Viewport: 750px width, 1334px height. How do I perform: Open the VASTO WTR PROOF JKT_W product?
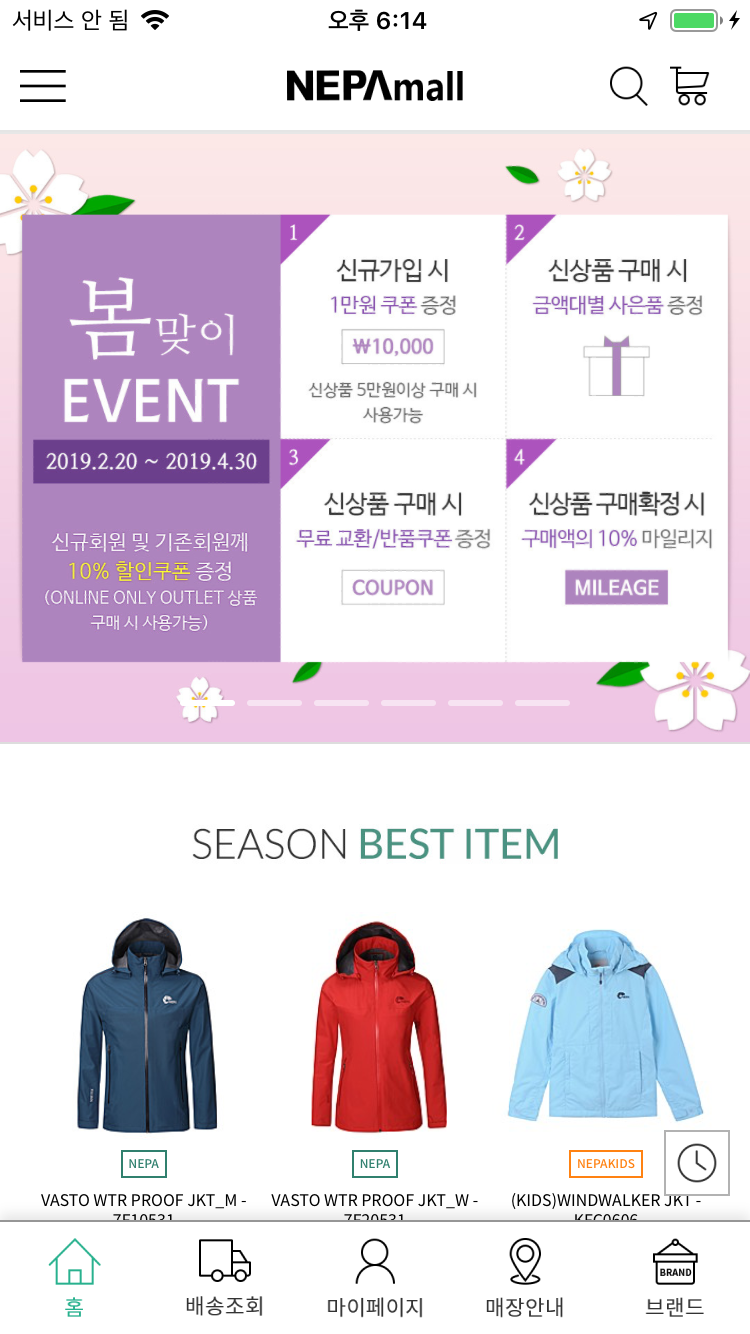coord(375,1030)
